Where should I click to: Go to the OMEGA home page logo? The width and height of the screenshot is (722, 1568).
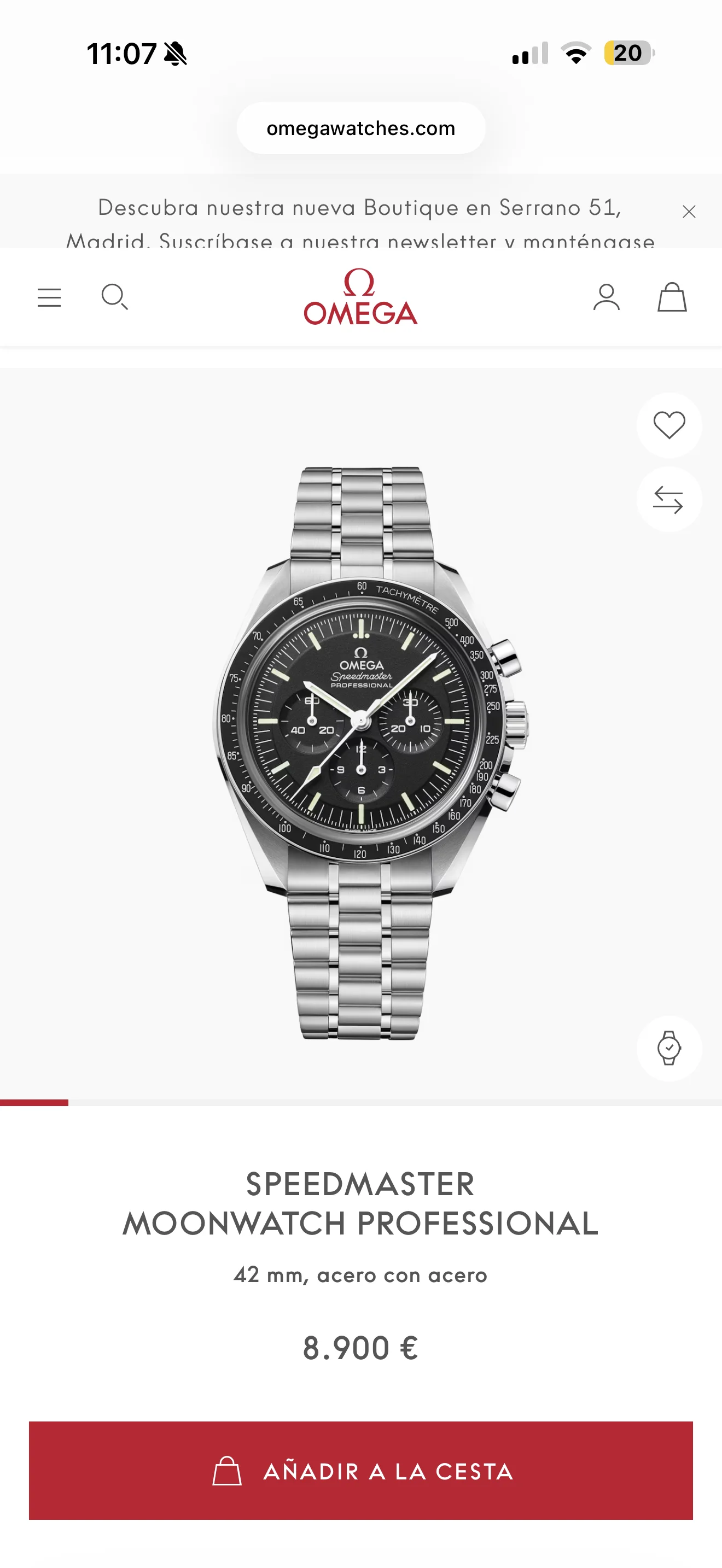360,297
